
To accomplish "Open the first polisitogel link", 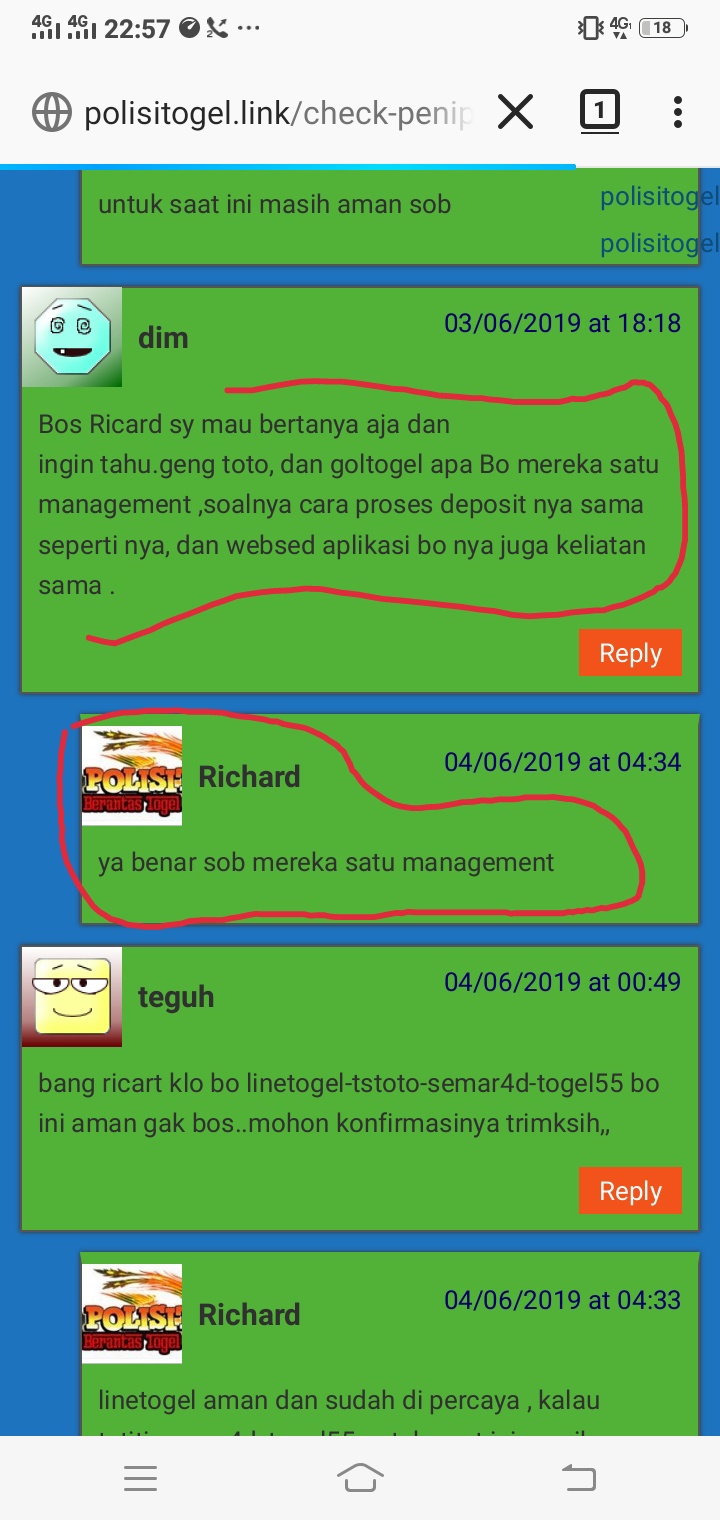I will coord(658,198).
